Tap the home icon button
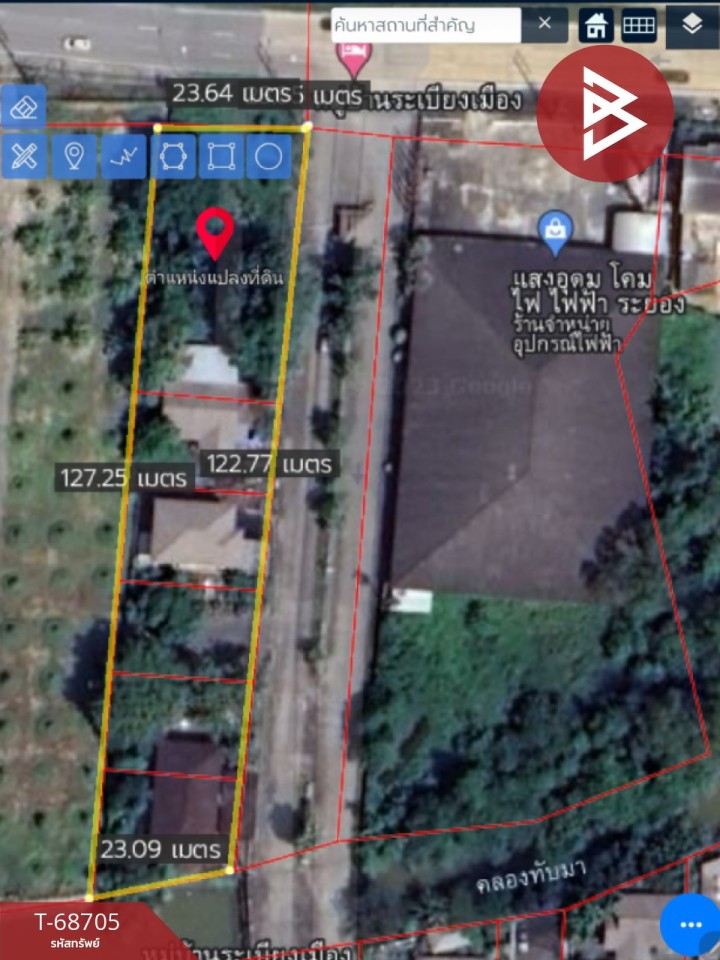 (x=596, y=25)
